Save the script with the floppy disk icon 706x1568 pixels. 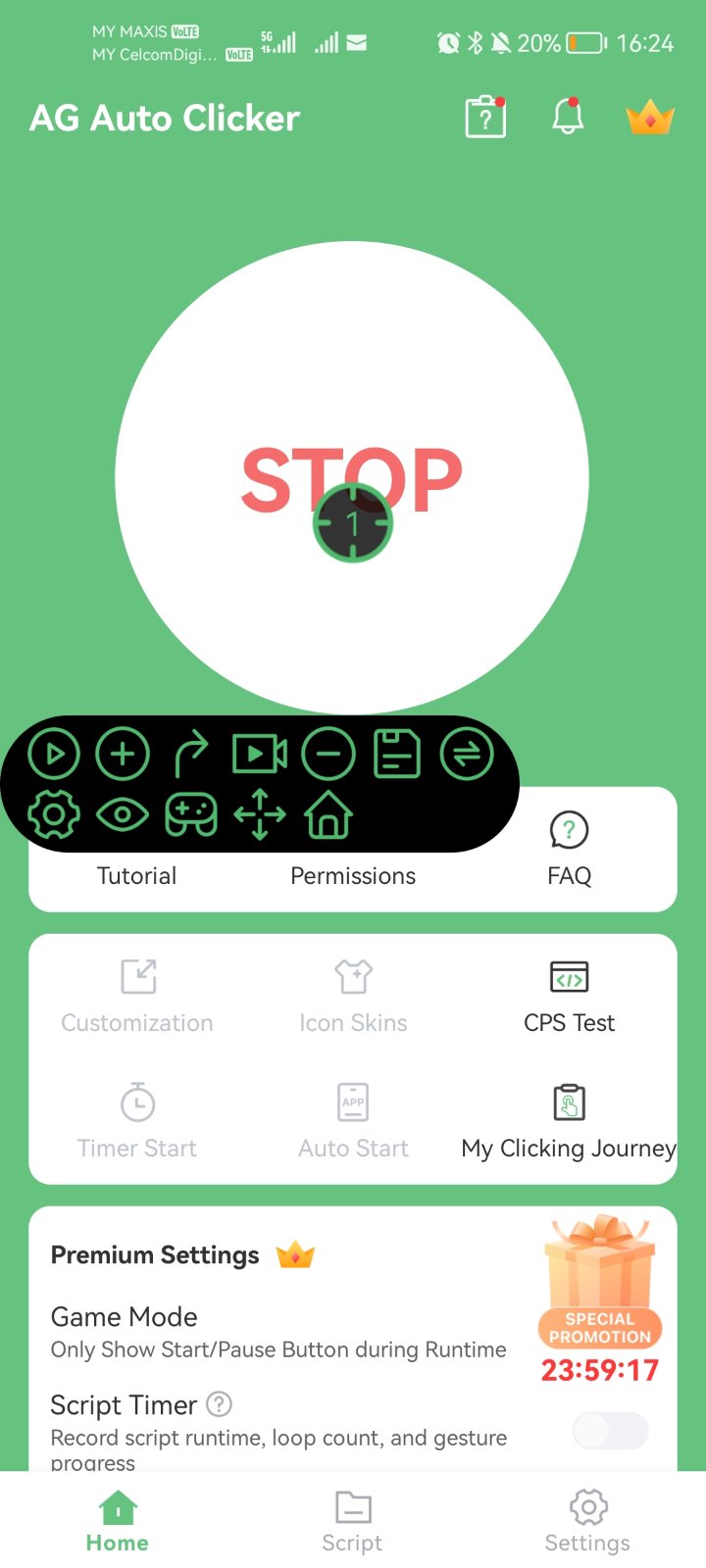tap(397, 755)
